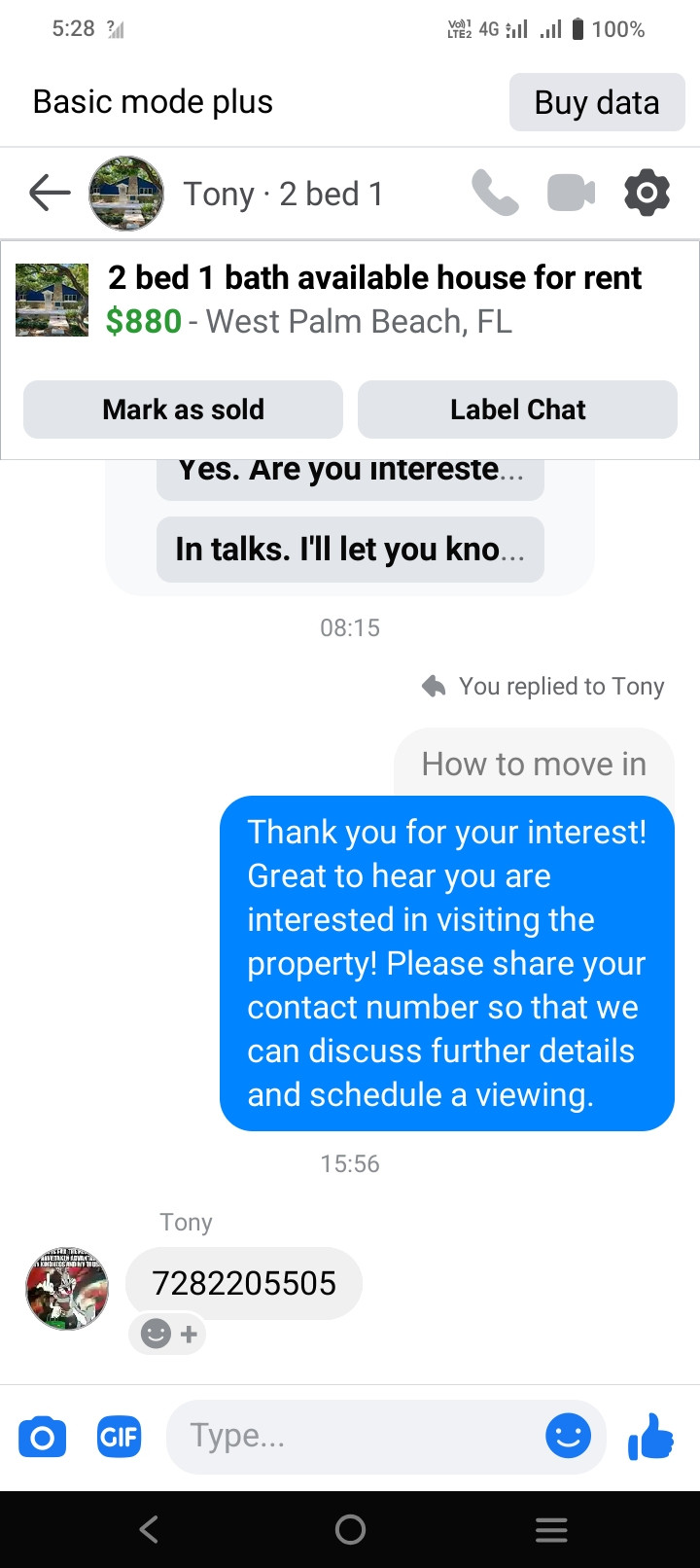Send a thumbs-up like
The width and height of the screenshot is (700, 1568).
click(650, 1437)
